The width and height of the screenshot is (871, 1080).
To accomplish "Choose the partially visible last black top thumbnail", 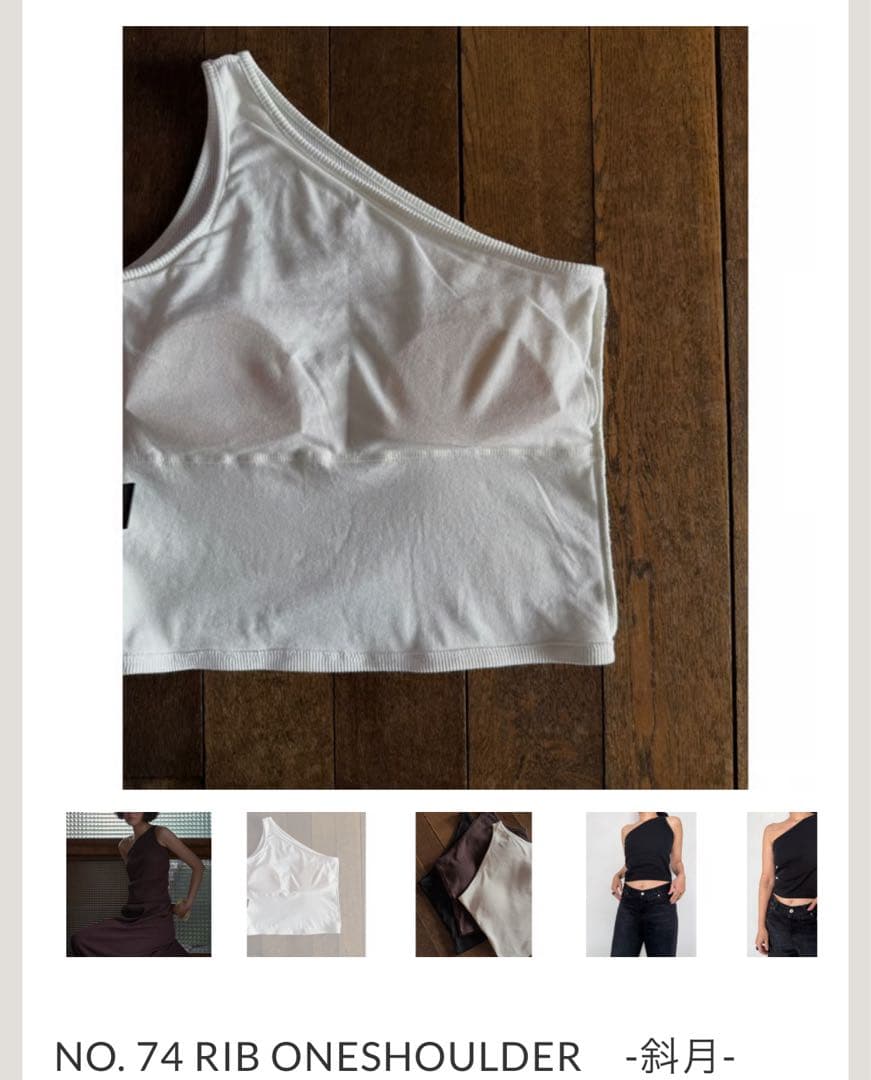I will (782, 884).
